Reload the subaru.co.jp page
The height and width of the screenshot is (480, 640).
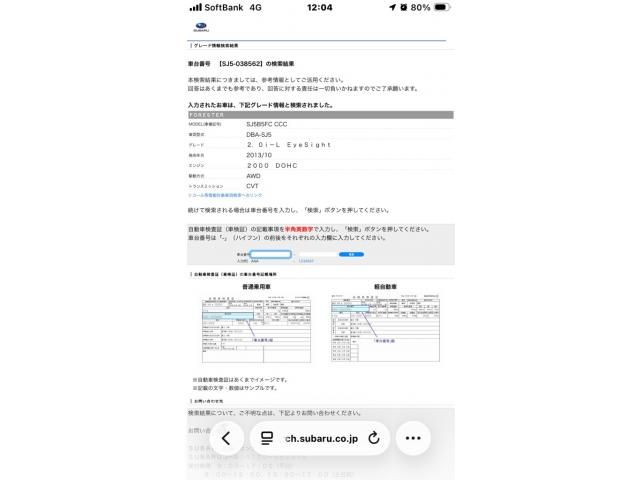[374, 438]
